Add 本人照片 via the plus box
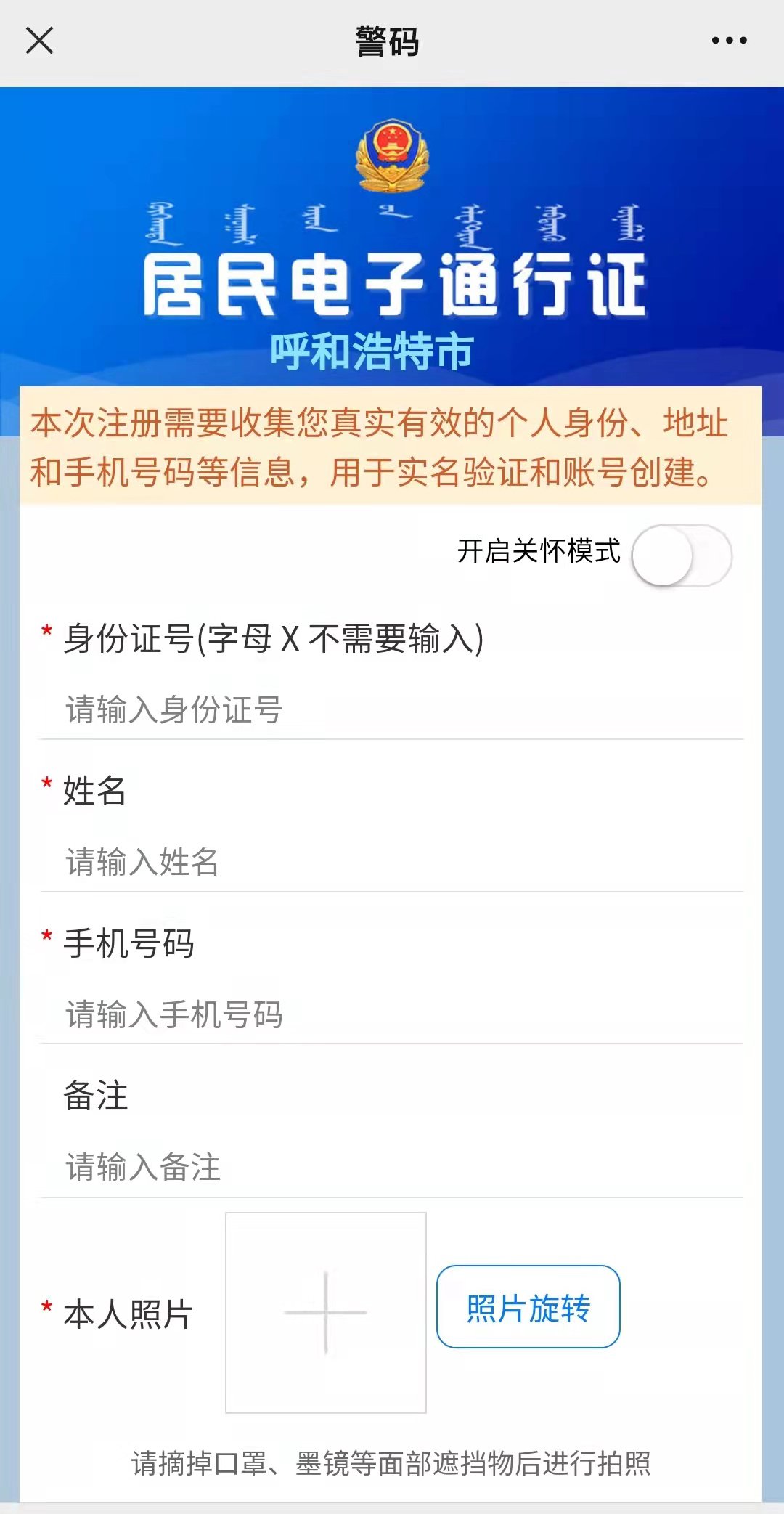 coord(326,1312)
